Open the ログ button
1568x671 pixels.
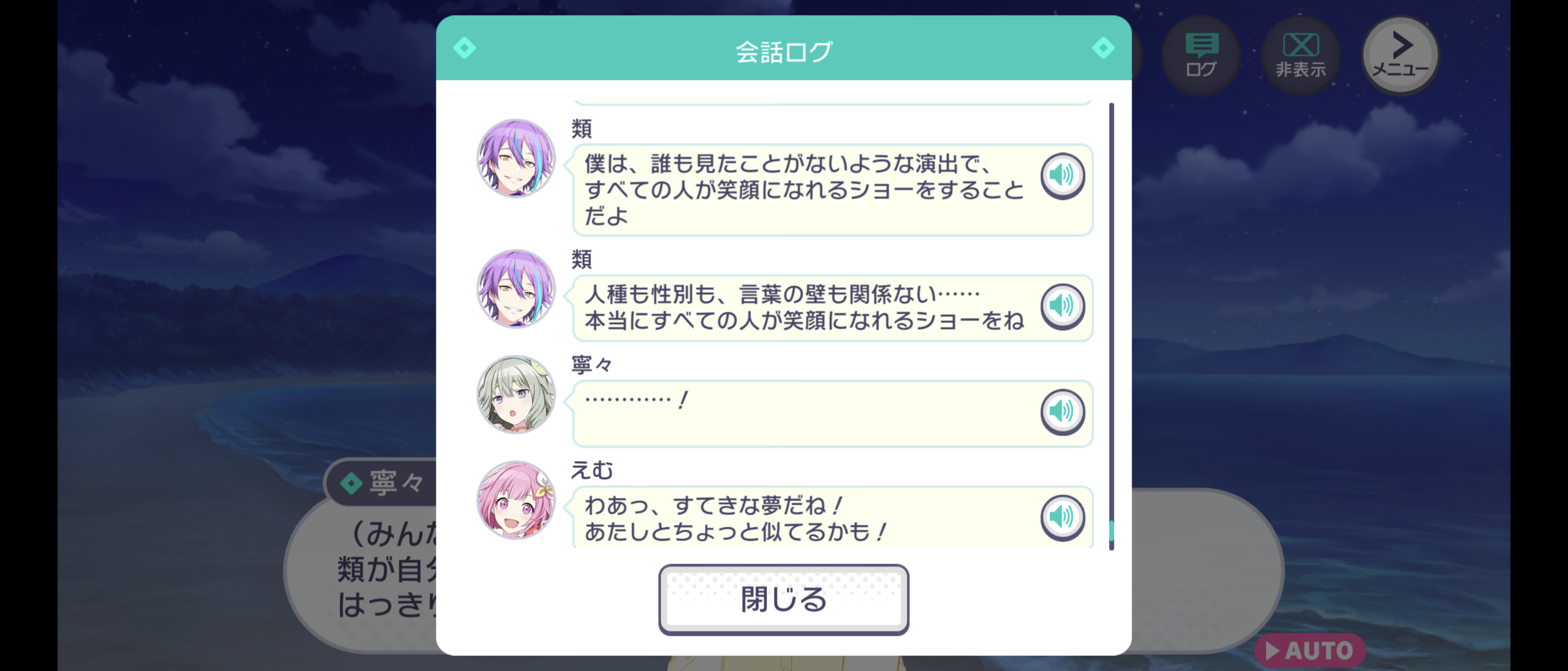[x=1201, y=56]
